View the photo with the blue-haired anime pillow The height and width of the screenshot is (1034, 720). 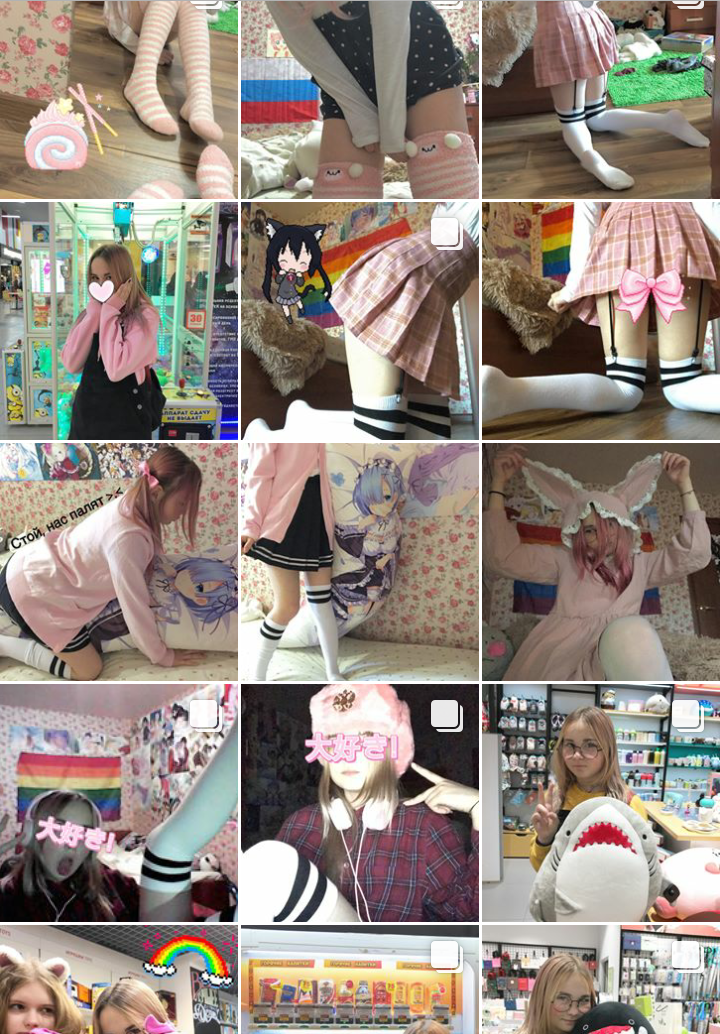click(360, 562)
